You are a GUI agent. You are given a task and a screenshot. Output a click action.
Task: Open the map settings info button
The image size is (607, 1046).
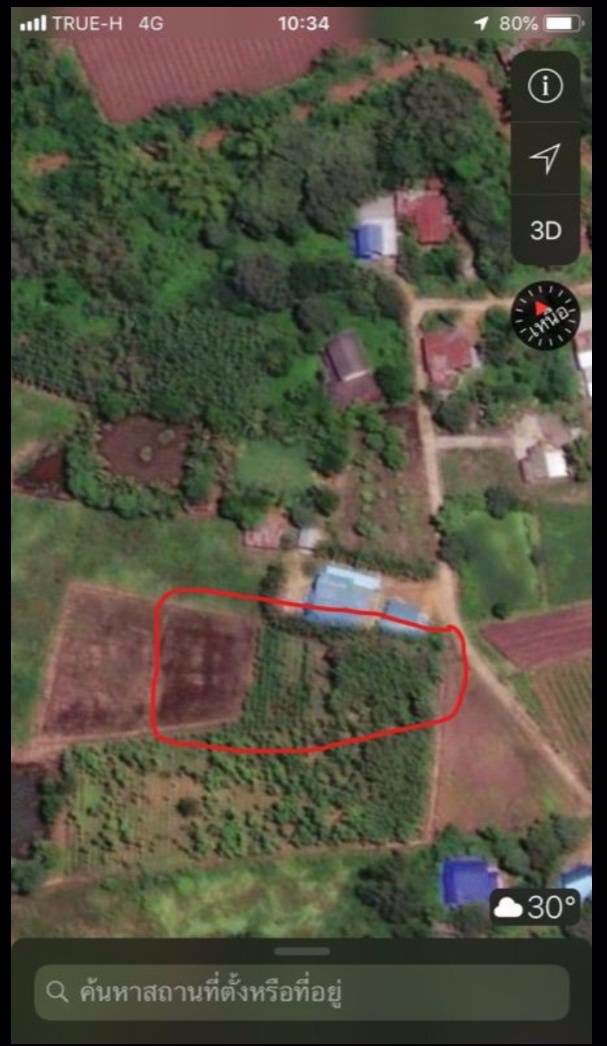[x=545, y=87]
